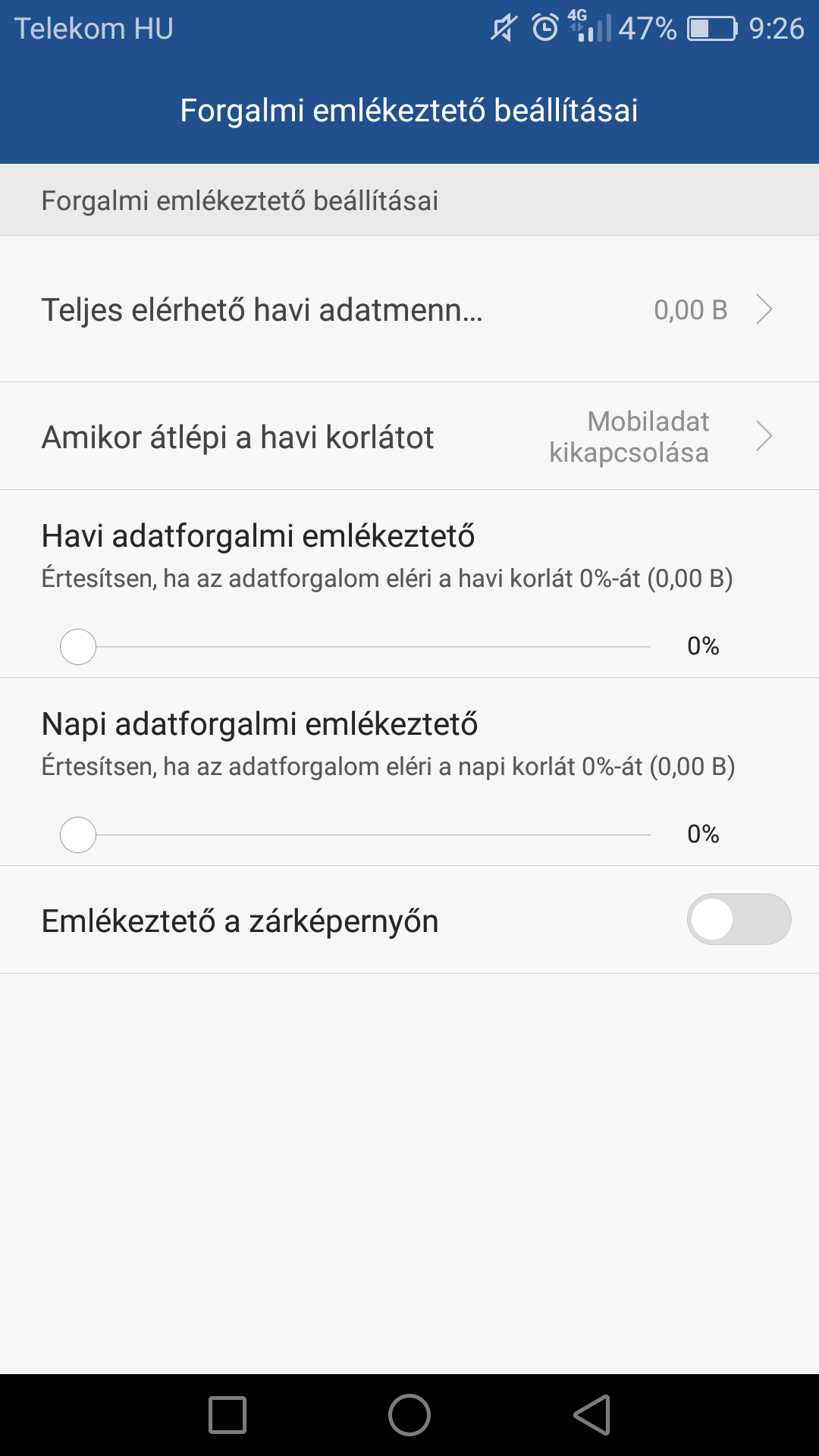Open the Teljes elérhető havi adatmennyiség row
The height and width of the screenshot is (1456, 819).
[x=409, y=309]
